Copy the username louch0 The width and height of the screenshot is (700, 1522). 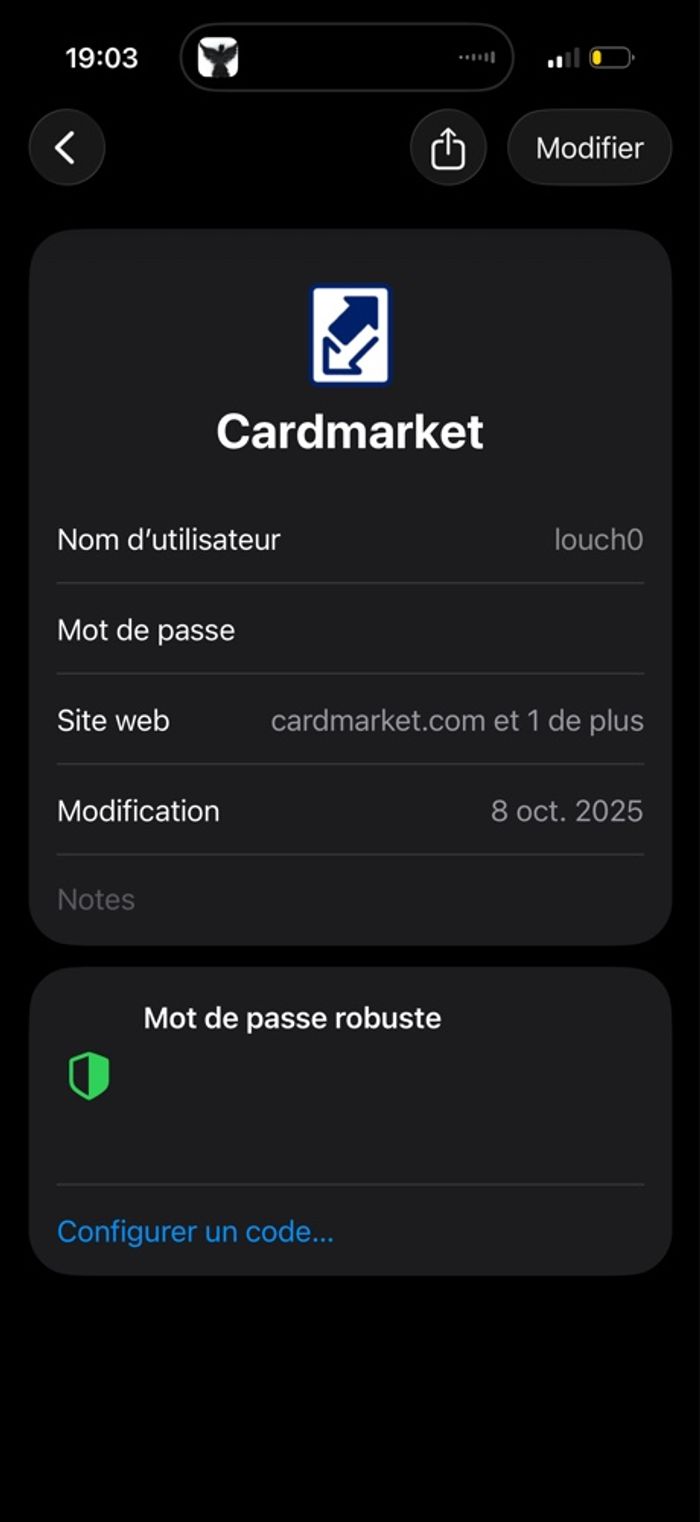coord(598,540)
